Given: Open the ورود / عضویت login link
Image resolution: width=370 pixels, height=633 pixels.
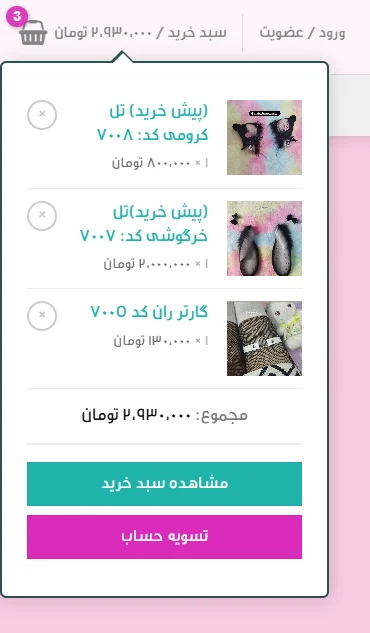Looking at the screenshot, I should [x=302, y=33].
